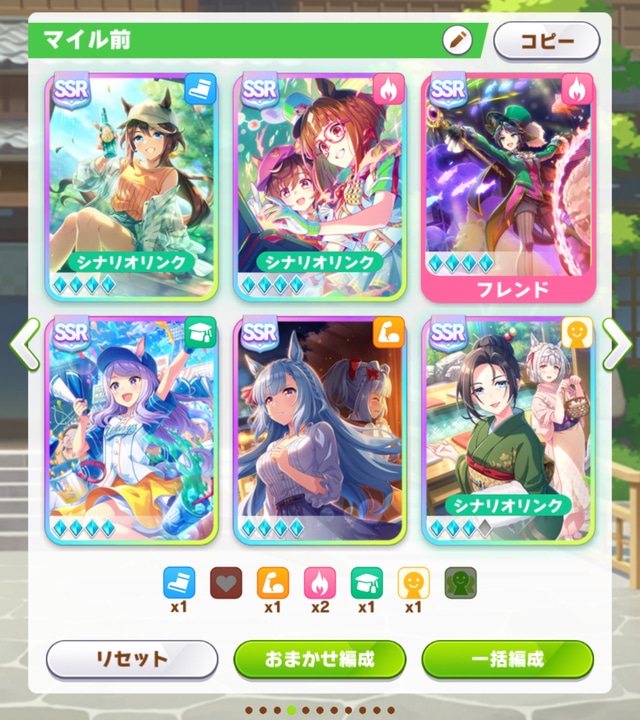Go to previous deck with left arrow
The image size is (640, 720).
tap(25, 344)
